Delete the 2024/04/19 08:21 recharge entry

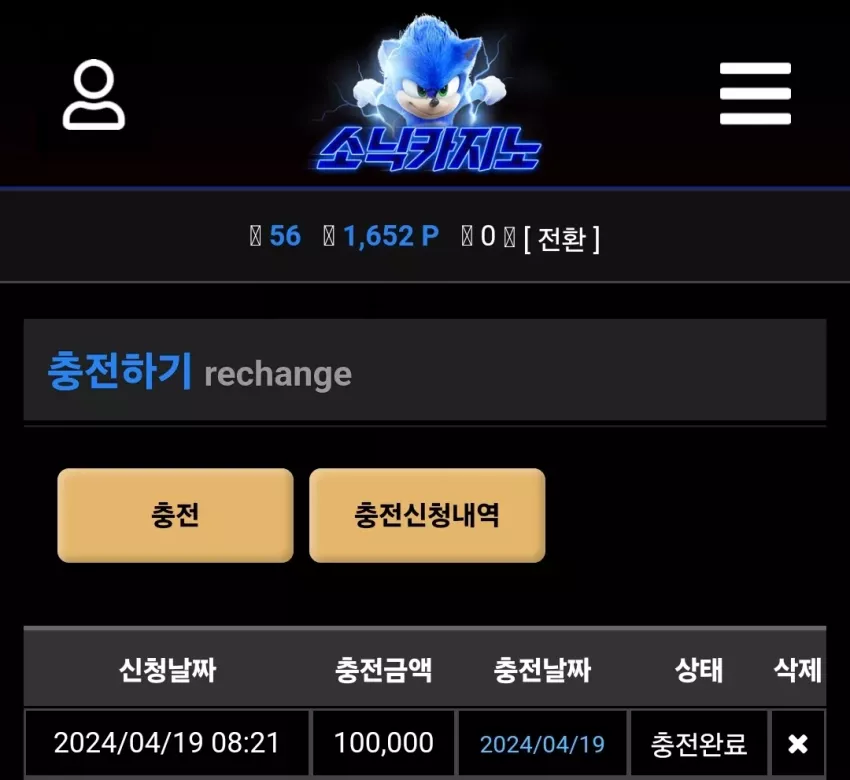pyautogui.click(x=797, y=744)
